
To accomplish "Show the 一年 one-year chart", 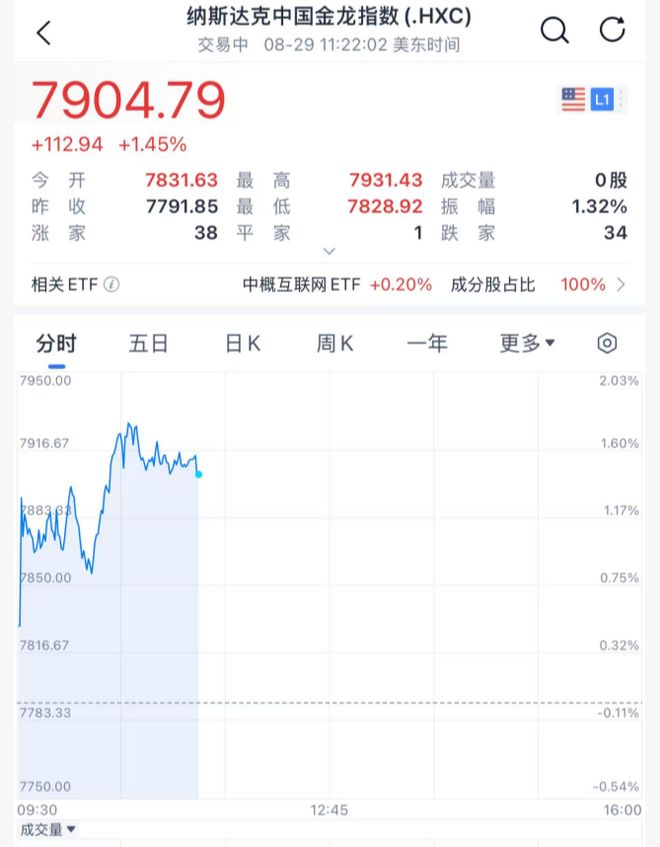I will [427, 344].
